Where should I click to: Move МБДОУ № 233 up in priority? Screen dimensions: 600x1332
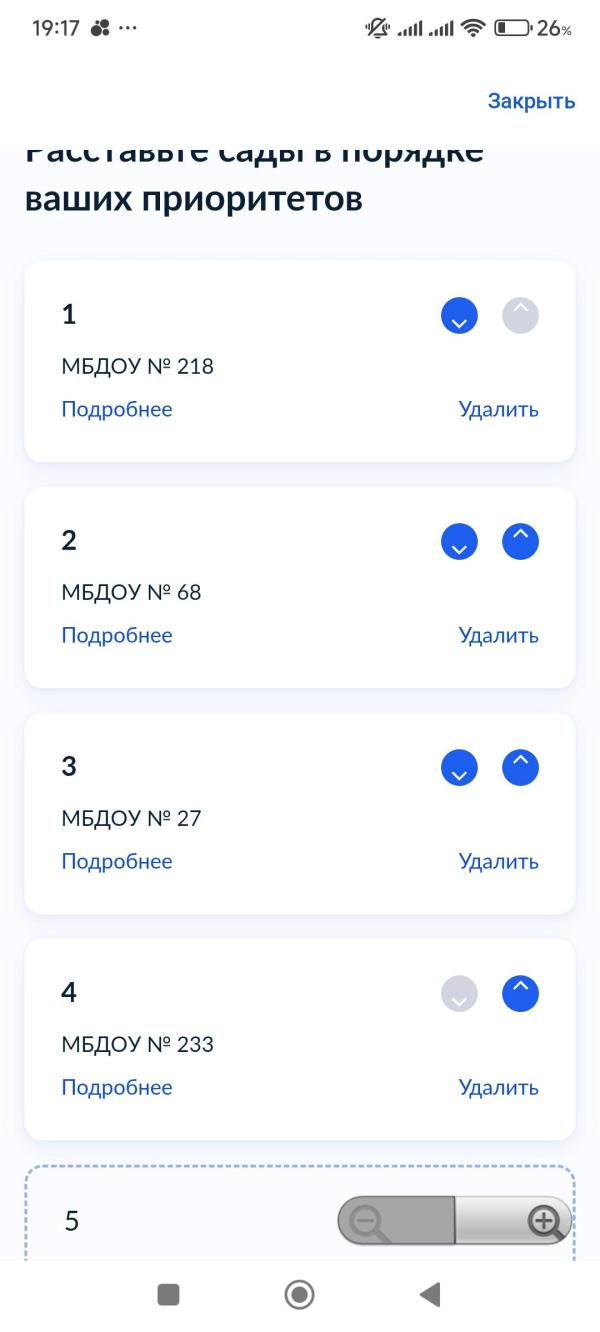tap(520, 994)
